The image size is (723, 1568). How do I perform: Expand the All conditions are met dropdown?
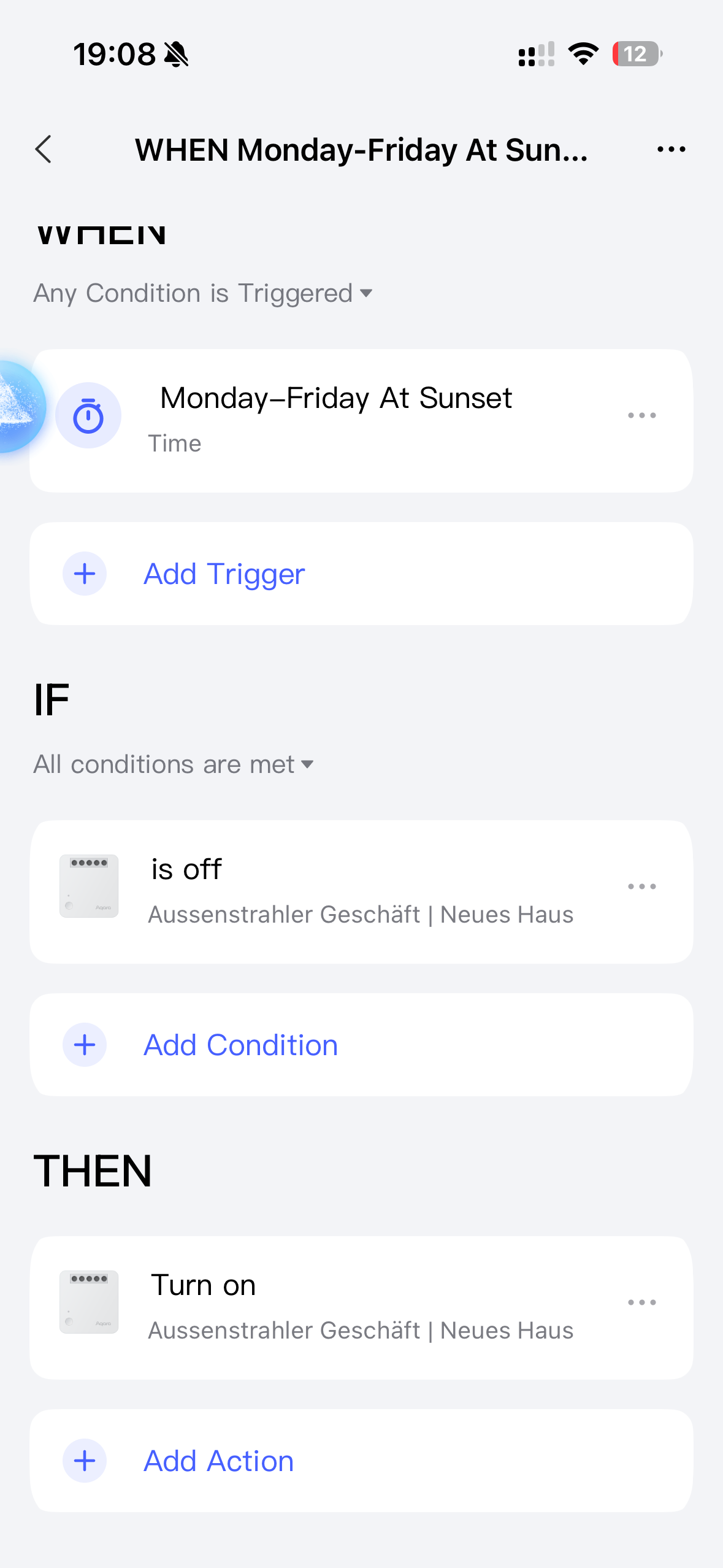pos(174,764)
